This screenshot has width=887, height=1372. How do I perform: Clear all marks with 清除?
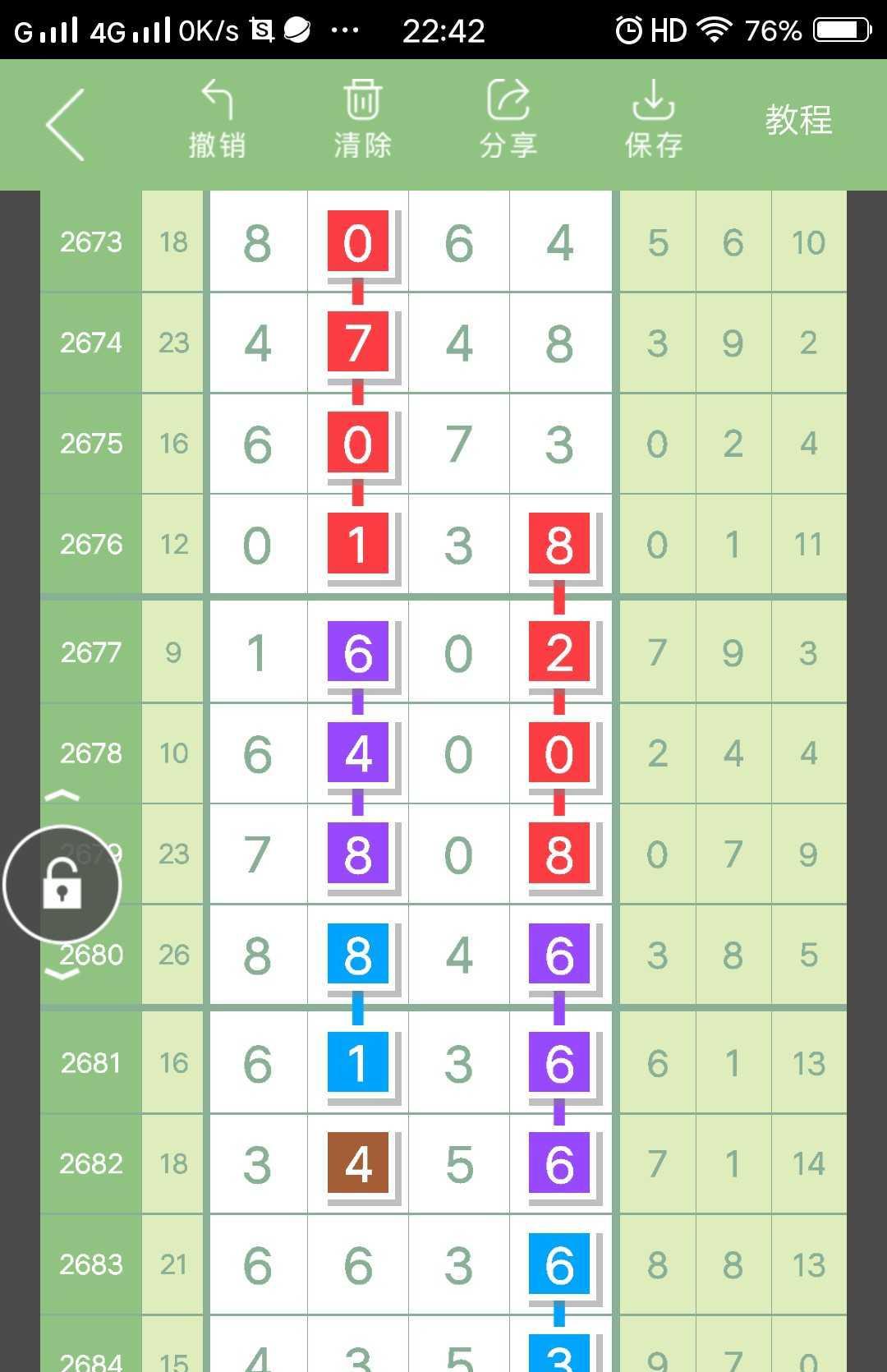coord(362,120)
